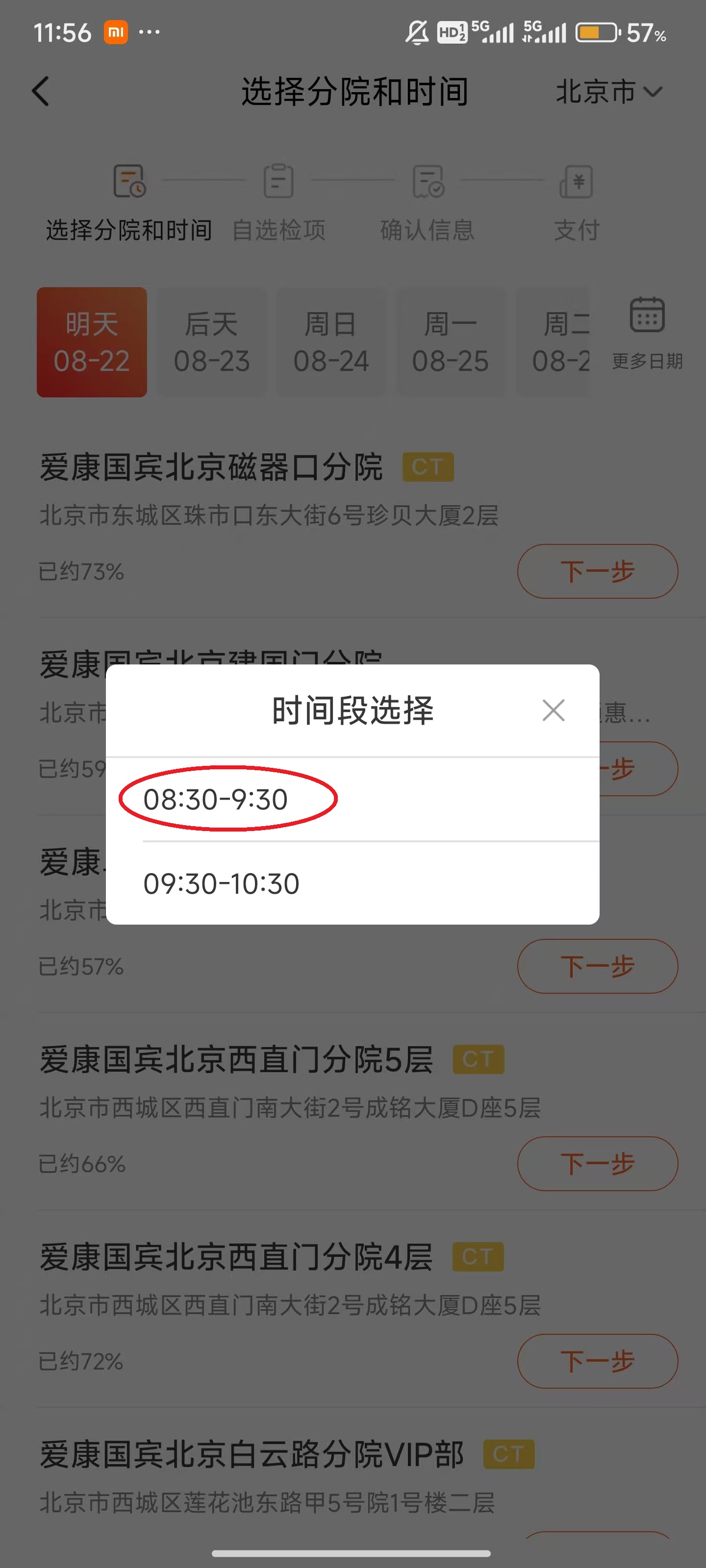The width and height of the screenshot is (706, 1568).
Task: Switch to the 周日 08-24 date tab
Action: [x=331, y=342]
